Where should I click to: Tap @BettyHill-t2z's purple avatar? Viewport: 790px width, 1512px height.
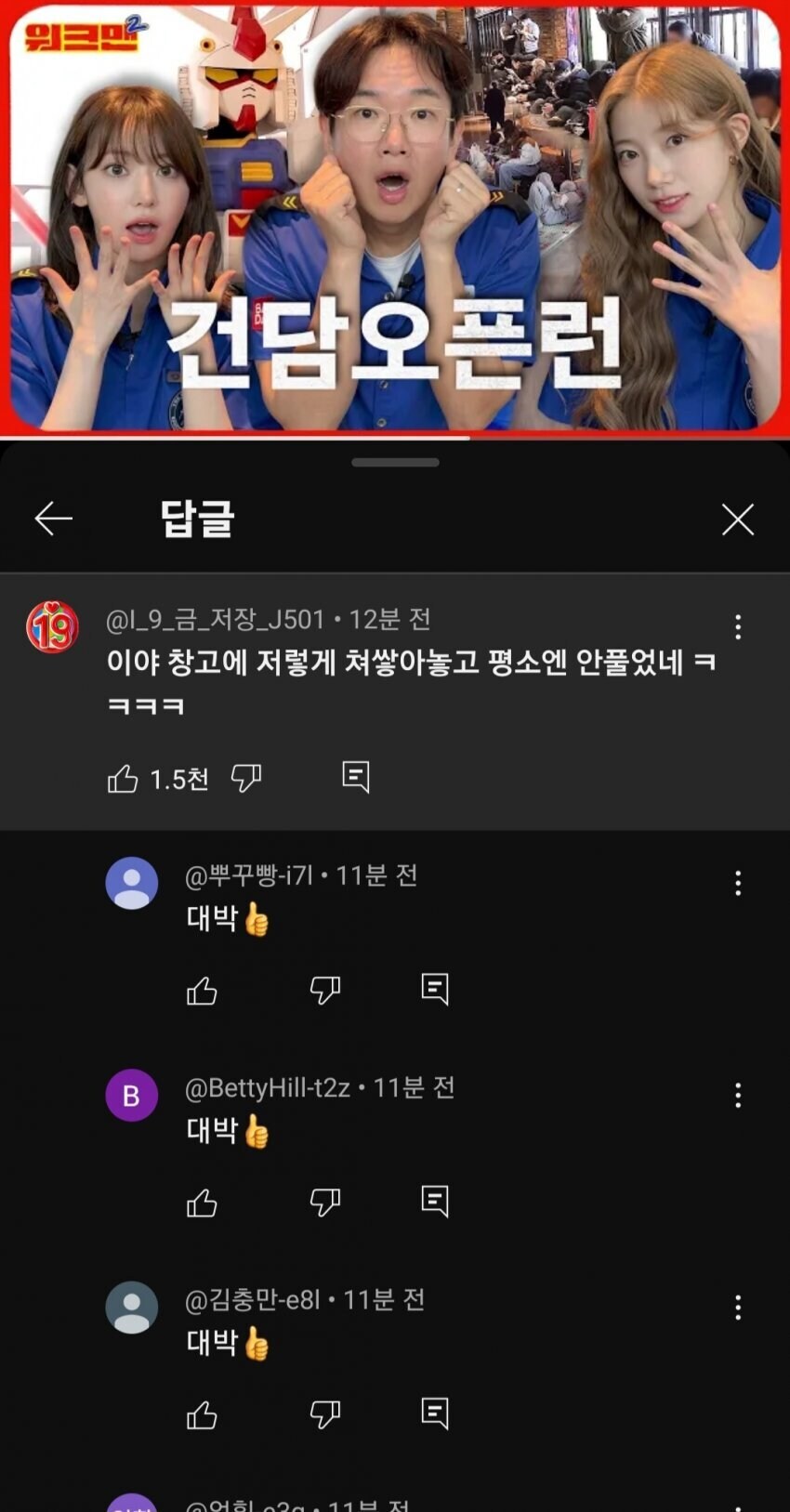point(131,1095)
